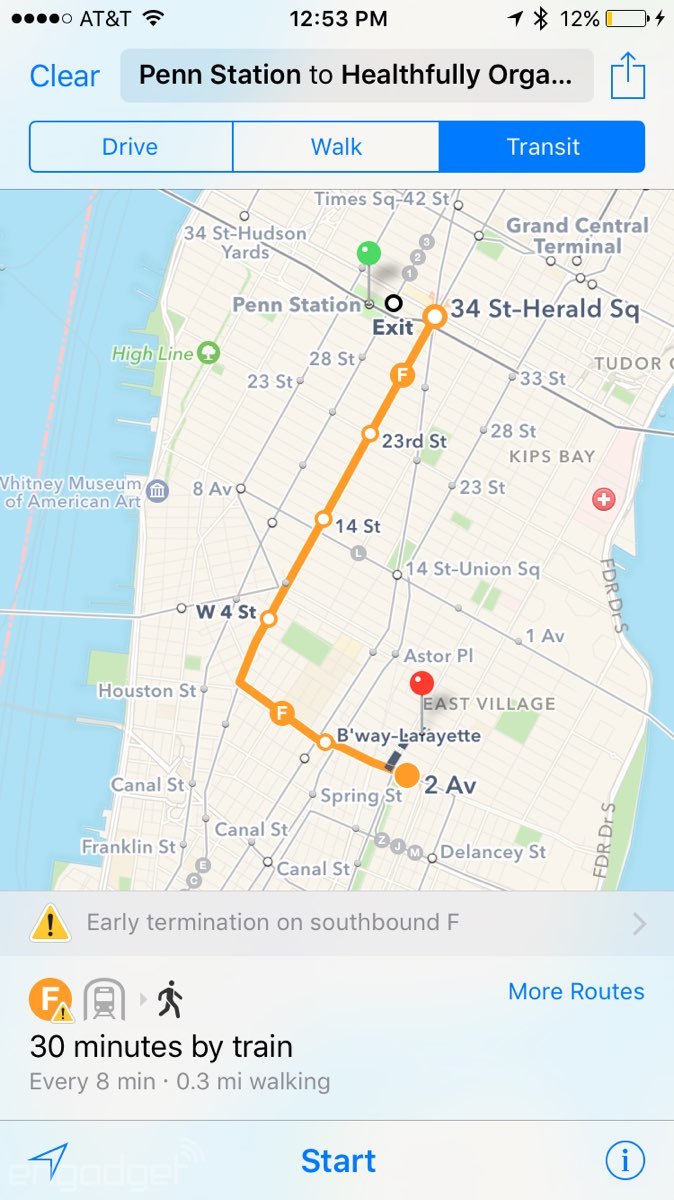Select the Transit tab
The height and width of the screenshot is (1200, 674).
point(542,147)
